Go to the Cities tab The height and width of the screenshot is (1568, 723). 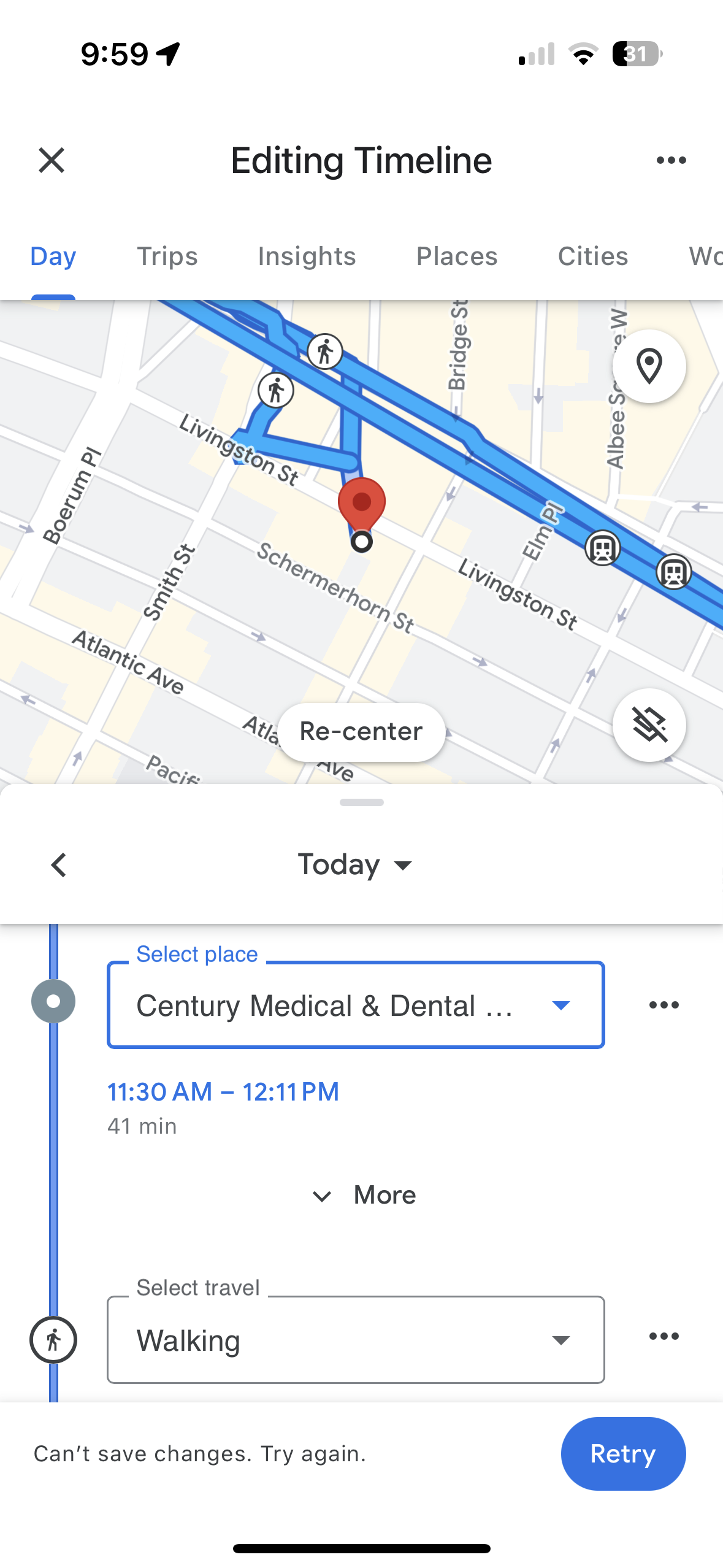(x=593, y=256)
